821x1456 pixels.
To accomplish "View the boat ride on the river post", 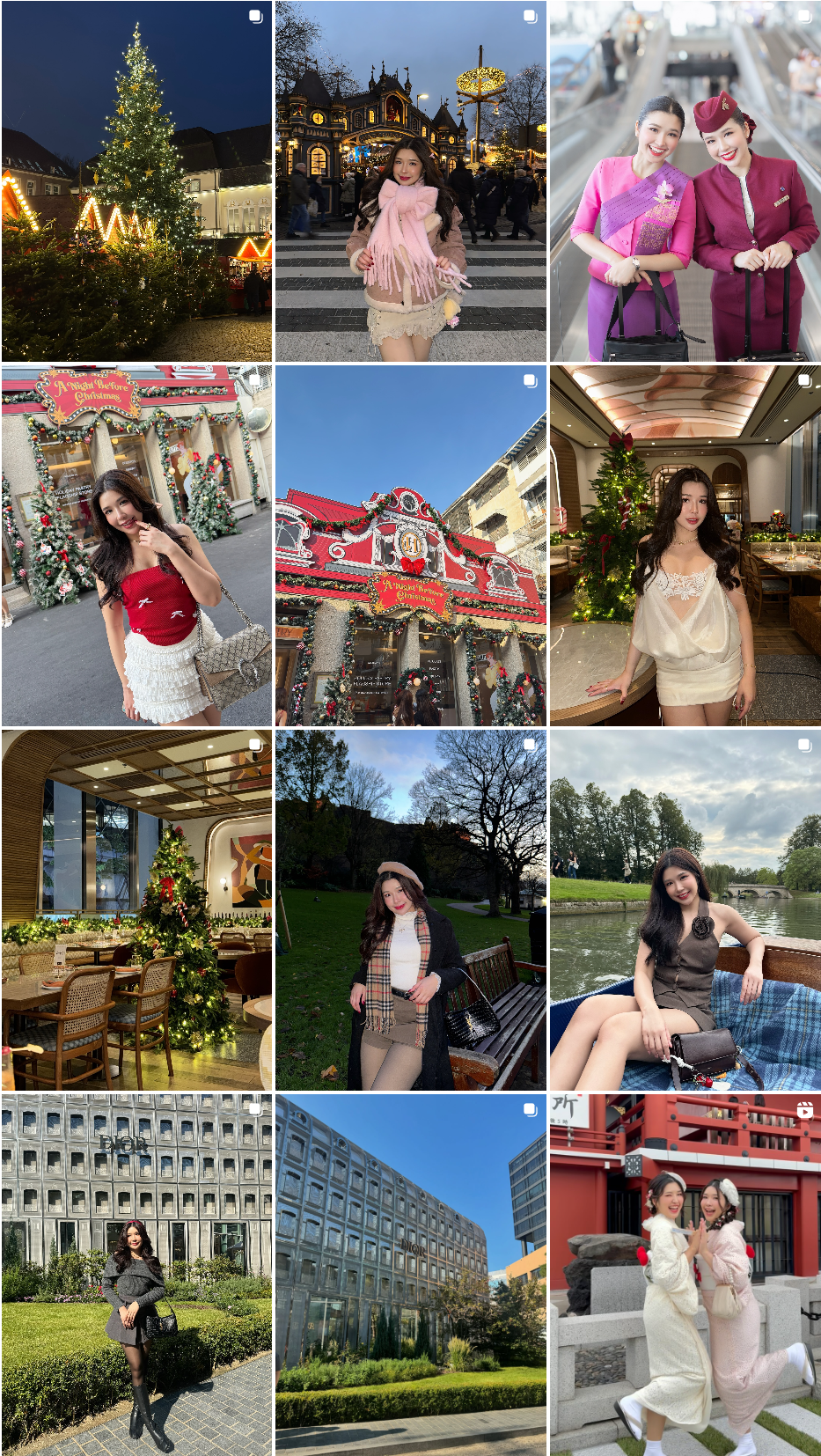I will (x=685, y=910).
